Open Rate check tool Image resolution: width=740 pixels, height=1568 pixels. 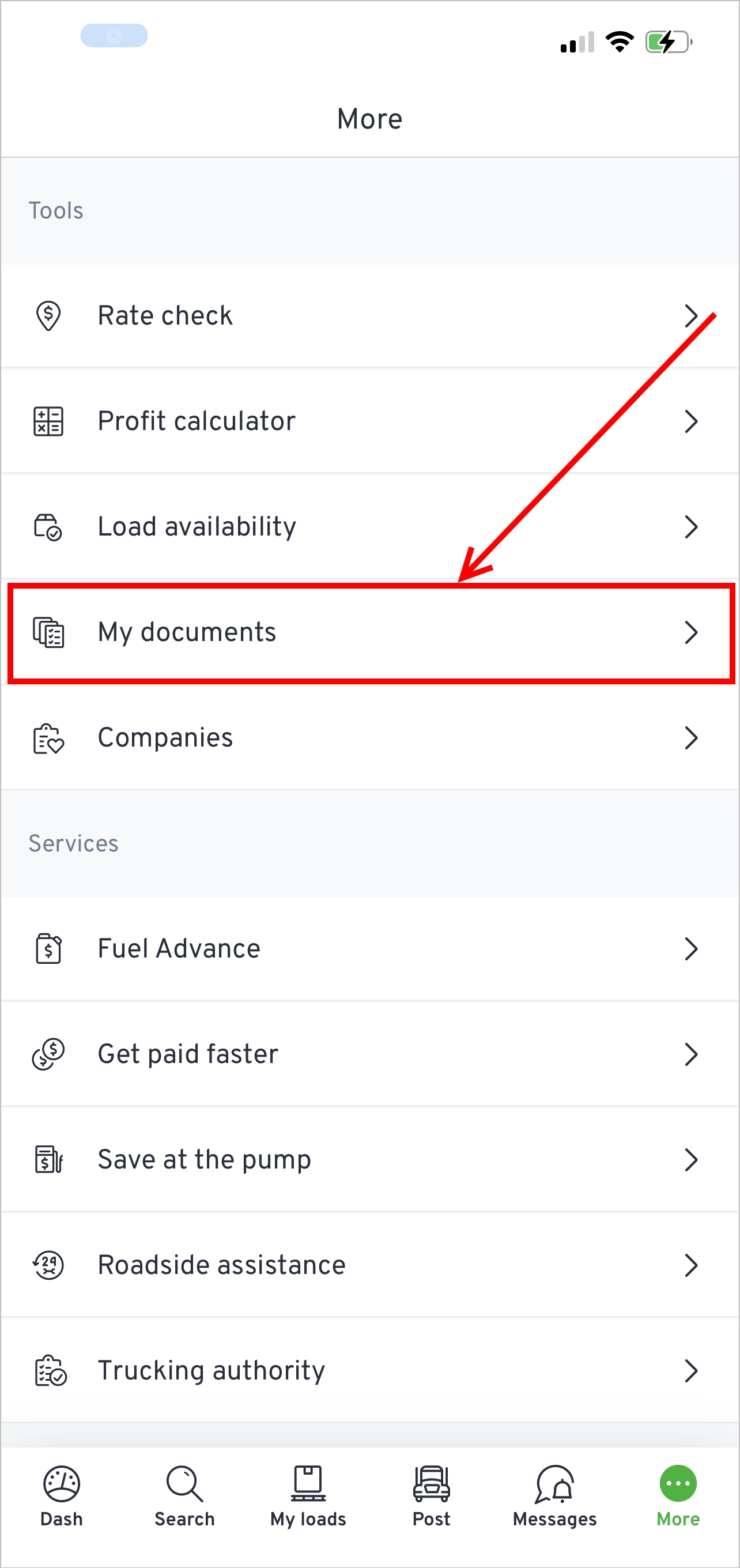[370, 316]
